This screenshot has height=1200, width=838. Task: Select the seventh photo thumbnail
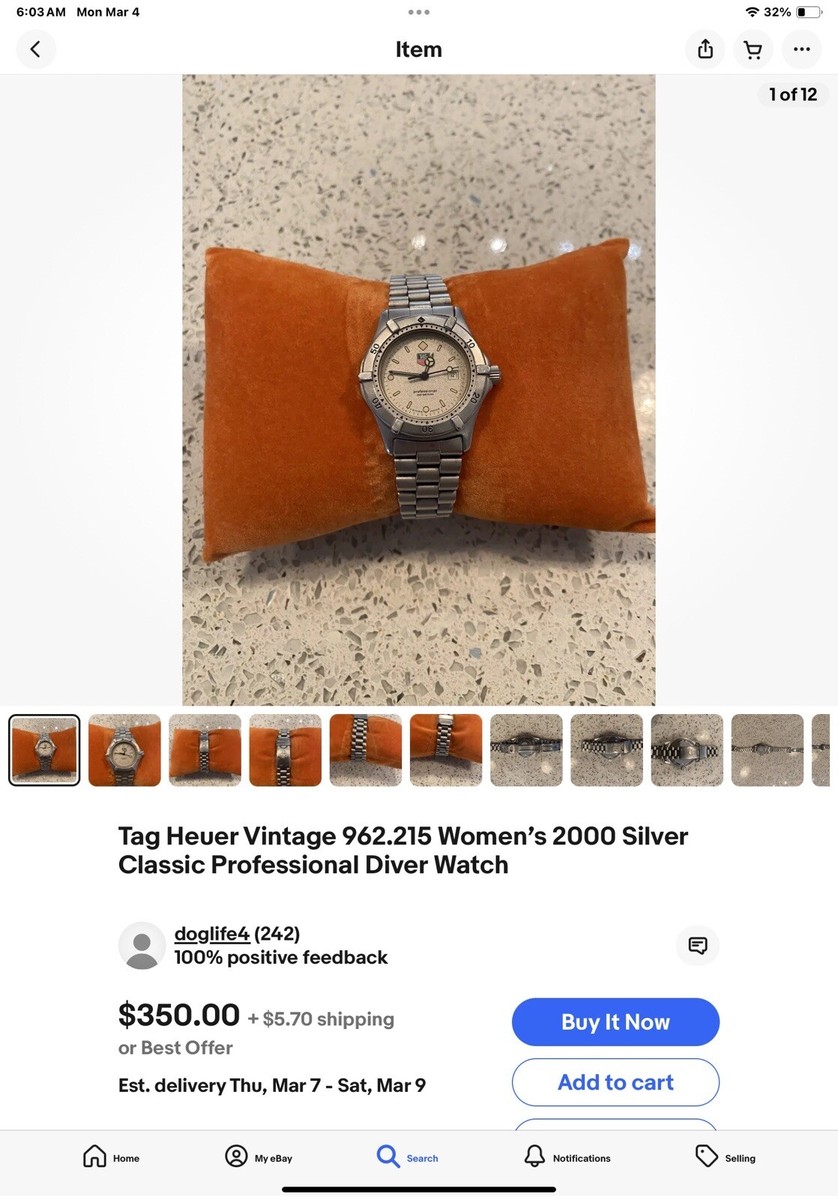click(x=526, y=750)
